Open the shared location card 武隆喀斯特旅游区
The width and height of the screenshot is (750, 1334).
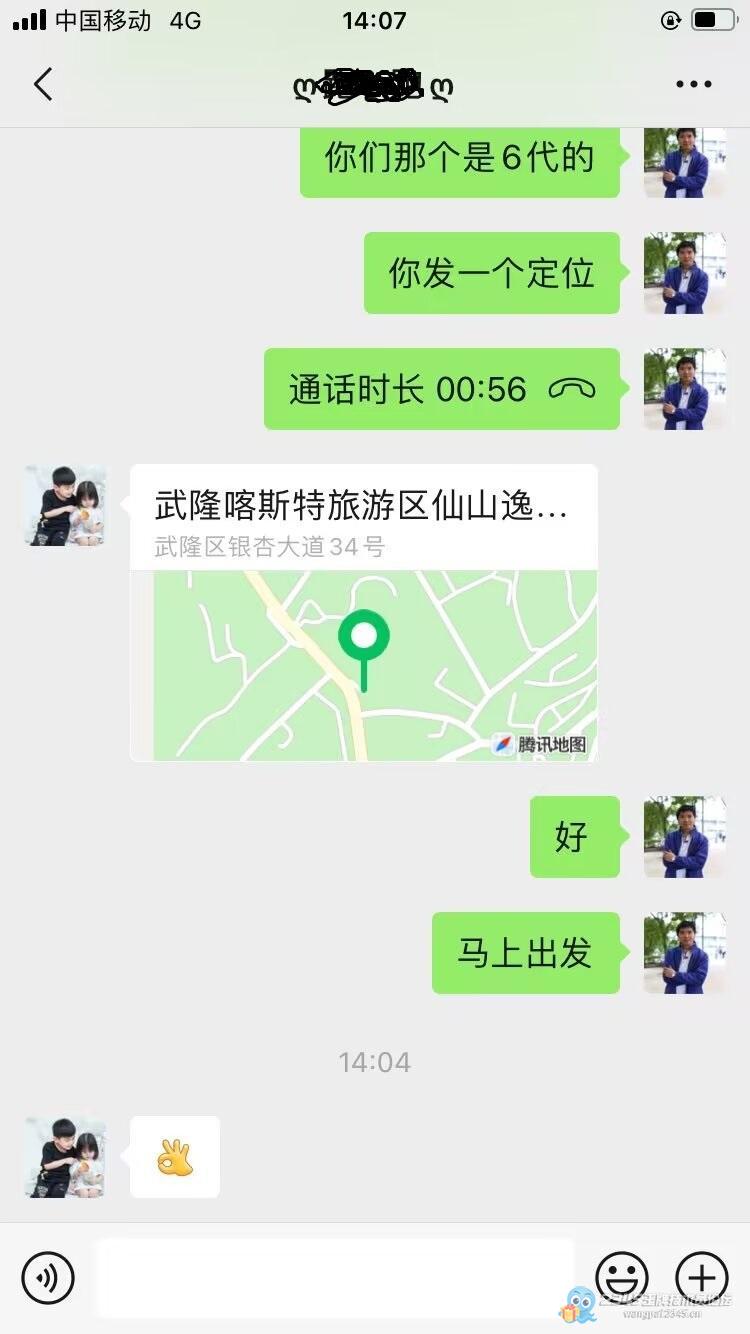pyautogui.click(x=364, y=612)
